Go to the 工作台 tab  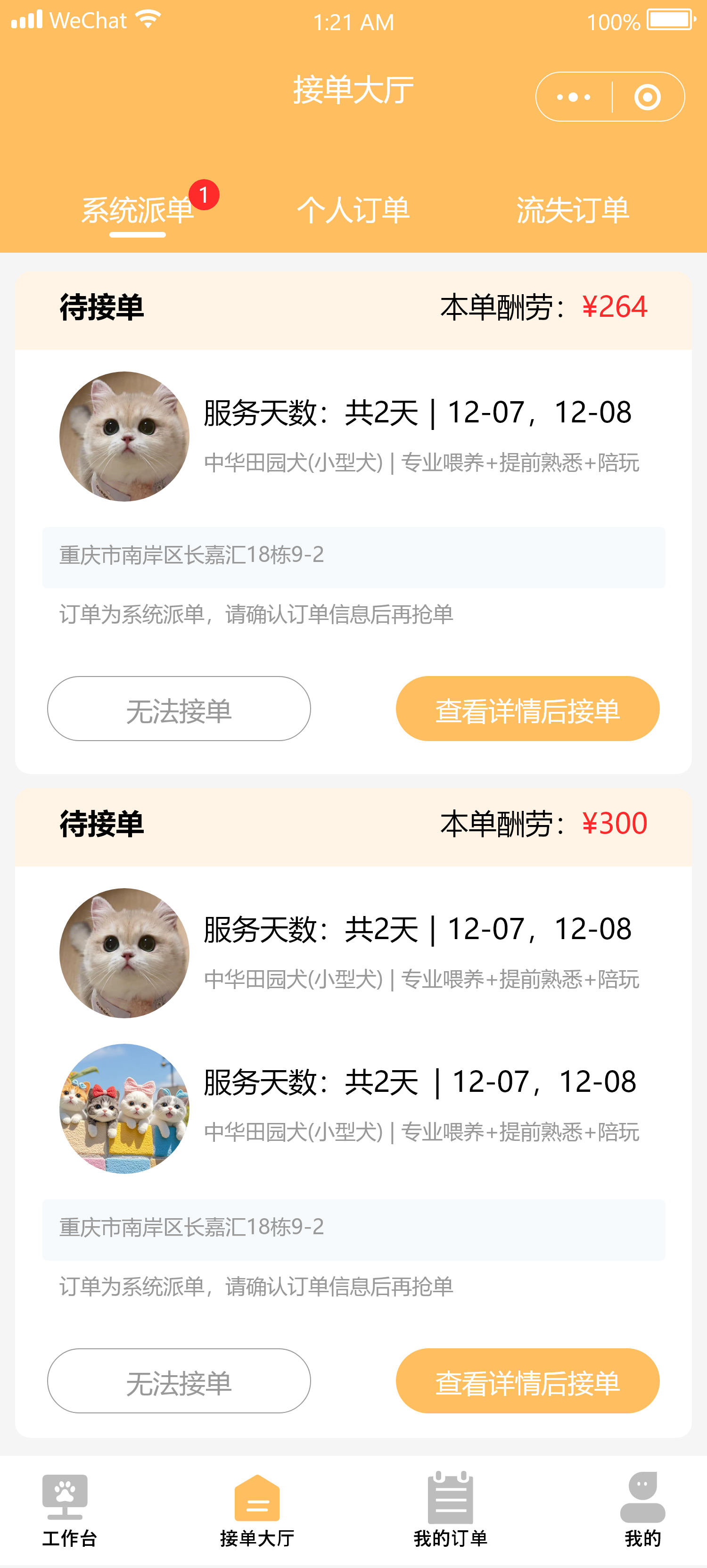pyautogui.click(x=69, y=1509)
